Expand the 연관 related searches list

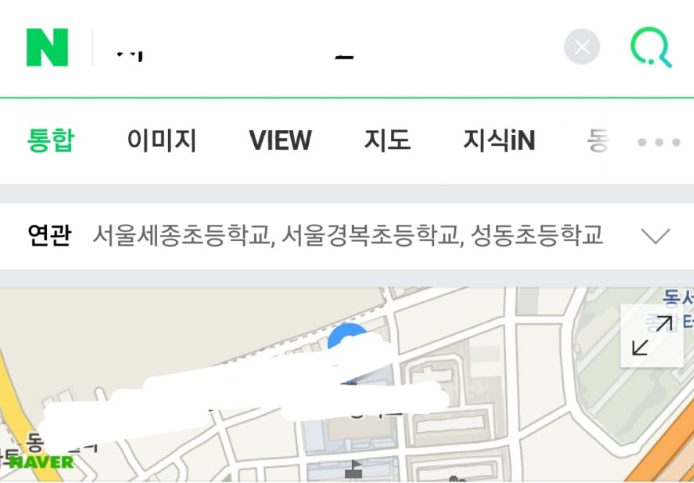click(x=655, y=236)
